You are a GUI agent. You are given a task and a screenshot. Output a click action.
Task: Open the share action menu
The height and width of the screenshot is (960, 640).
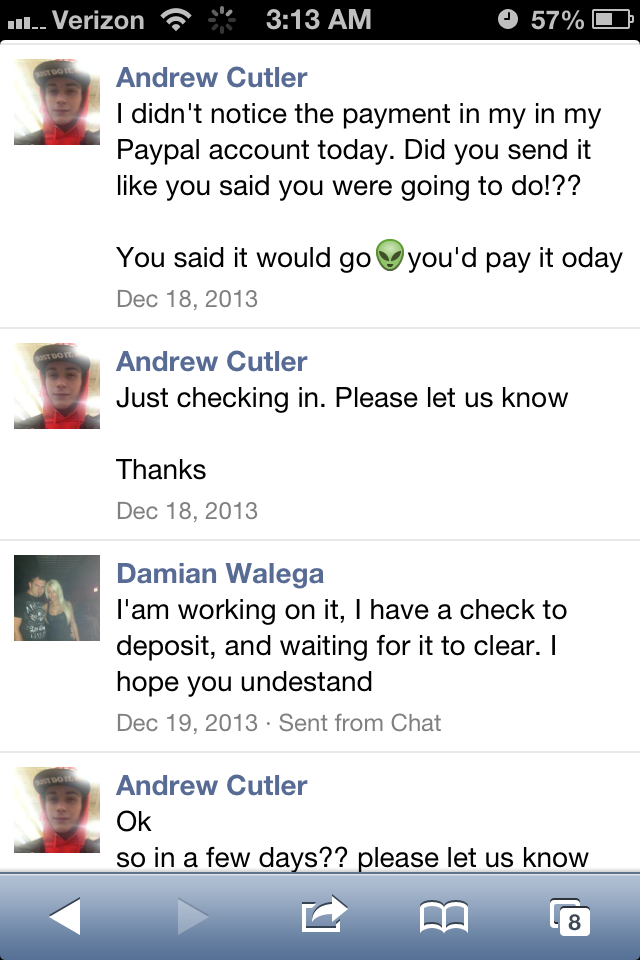(325, 915)
